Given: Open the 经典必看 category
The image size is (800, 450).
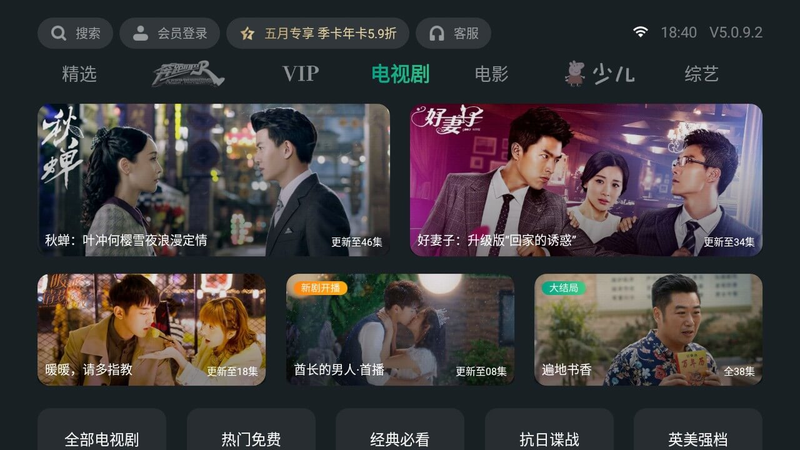Looking at the screenshot, I should click(x=400, y=438).
